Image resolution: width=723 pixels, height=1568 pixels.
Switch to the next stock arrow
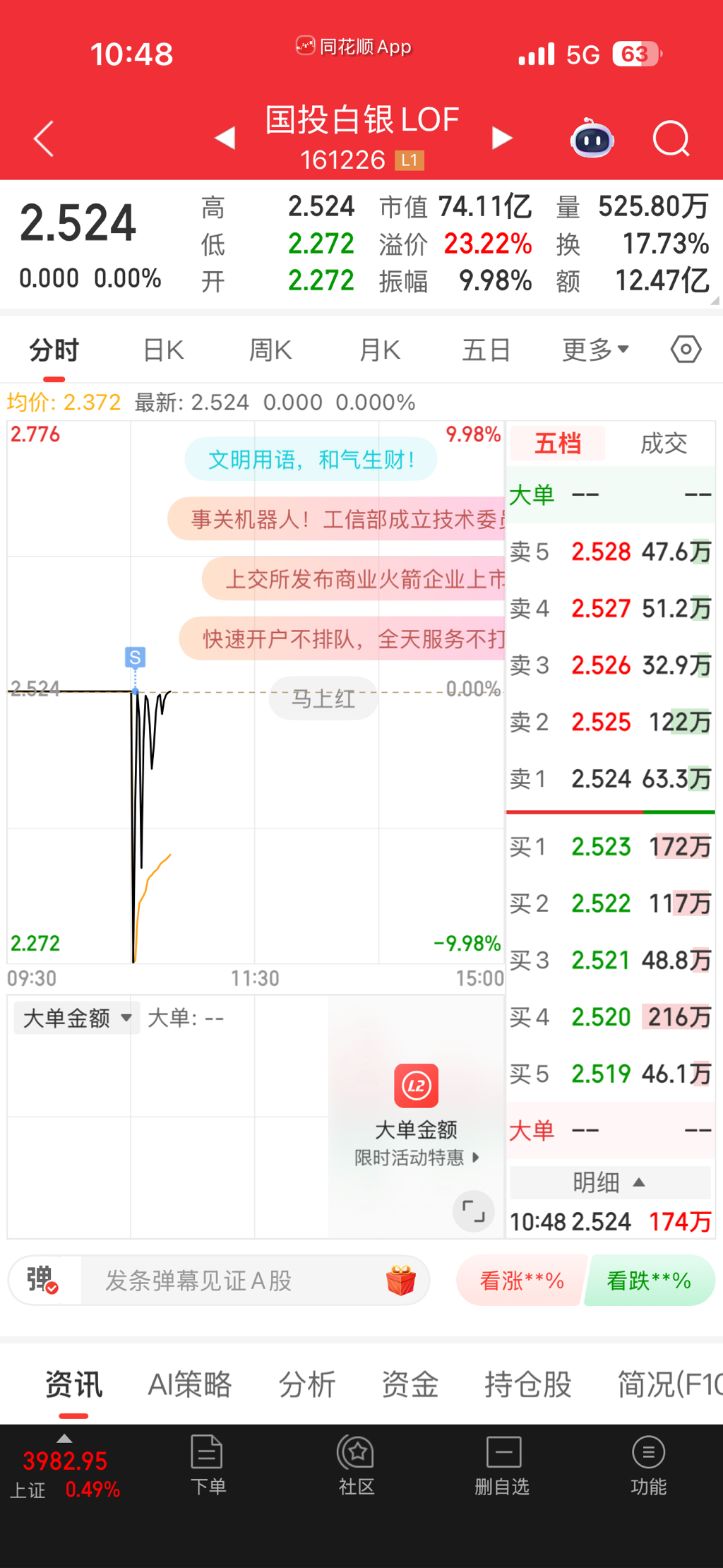coord(501,138)
